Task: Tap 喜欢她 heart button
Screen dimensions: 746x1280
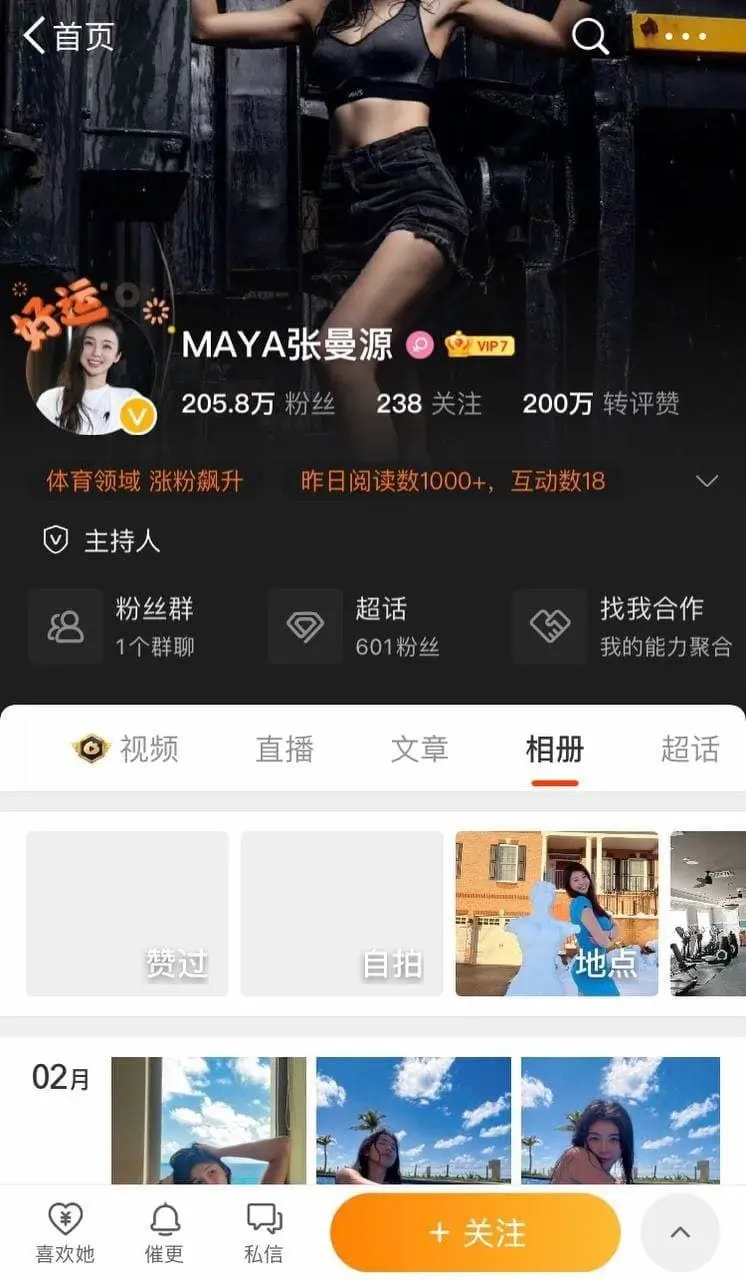Action: [65, 1233]
